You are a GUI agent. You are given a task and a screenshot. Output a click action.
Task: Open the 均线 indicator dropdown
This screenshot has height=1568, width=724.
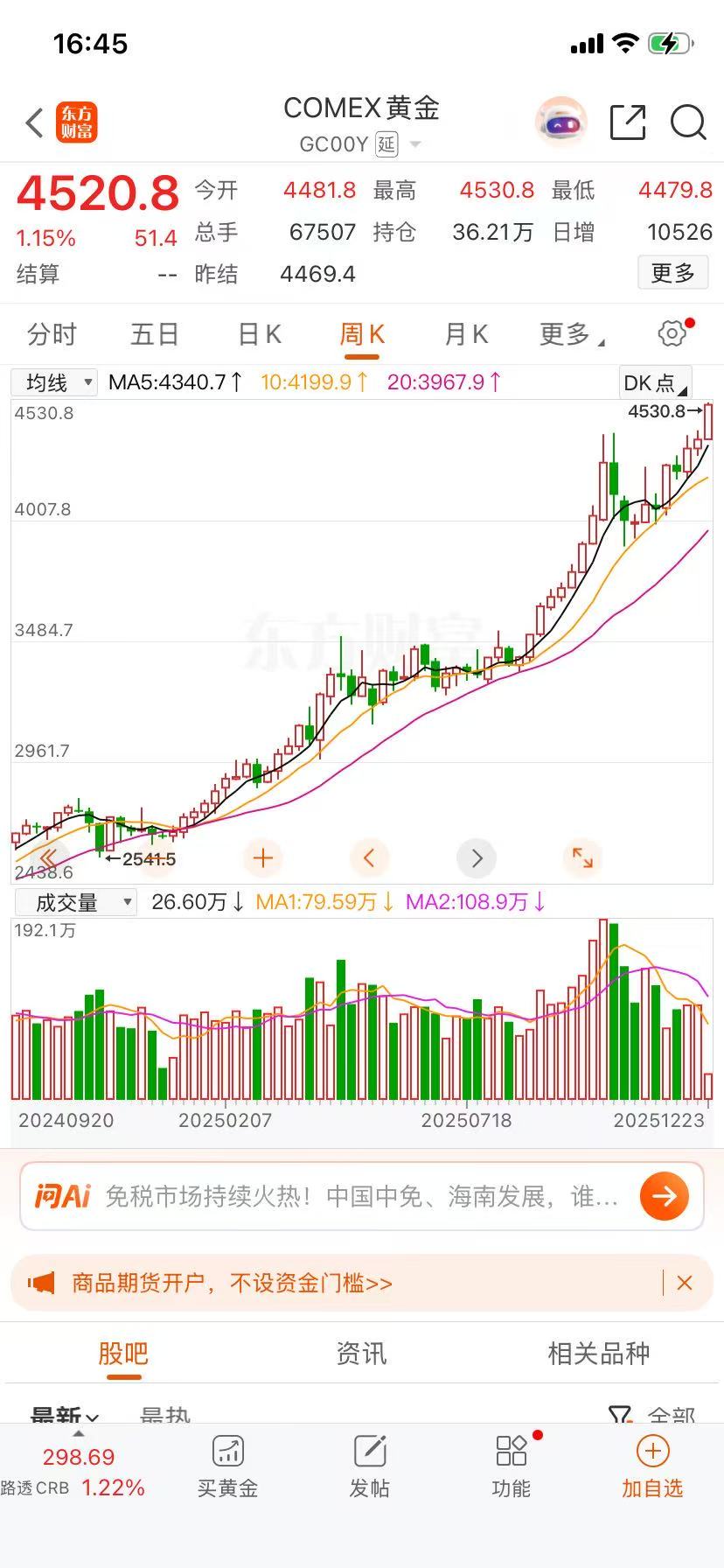click(x=54, y=382)
